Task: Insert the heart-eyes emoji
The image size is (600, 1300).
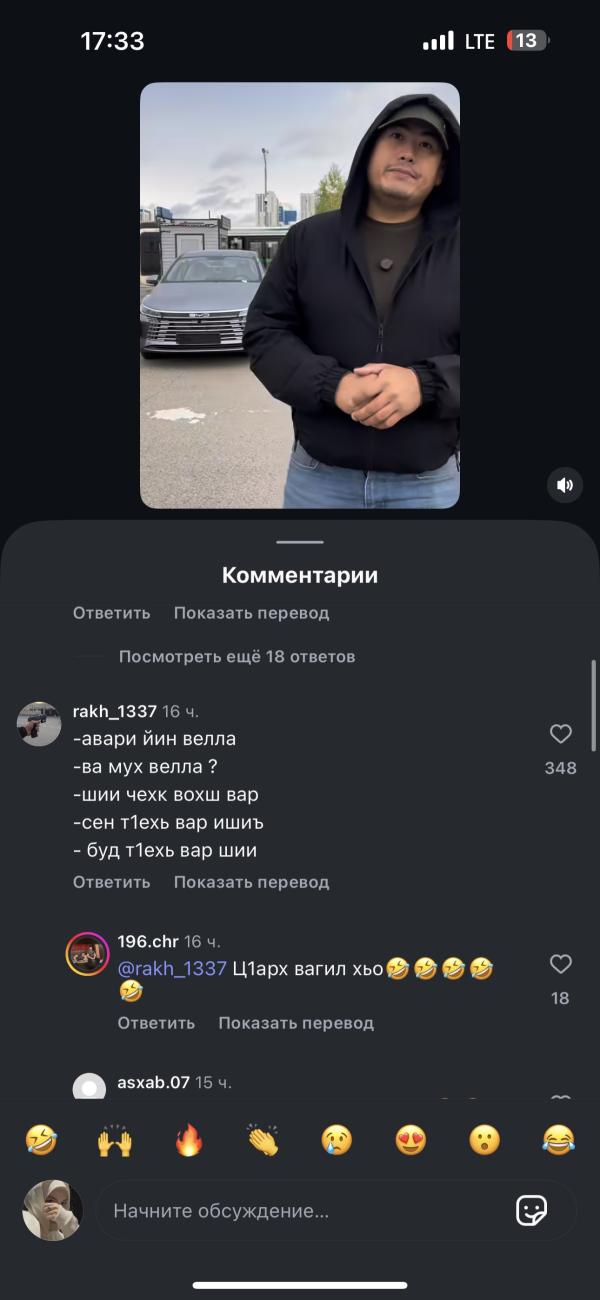Action: click(x=411, y=1140)
